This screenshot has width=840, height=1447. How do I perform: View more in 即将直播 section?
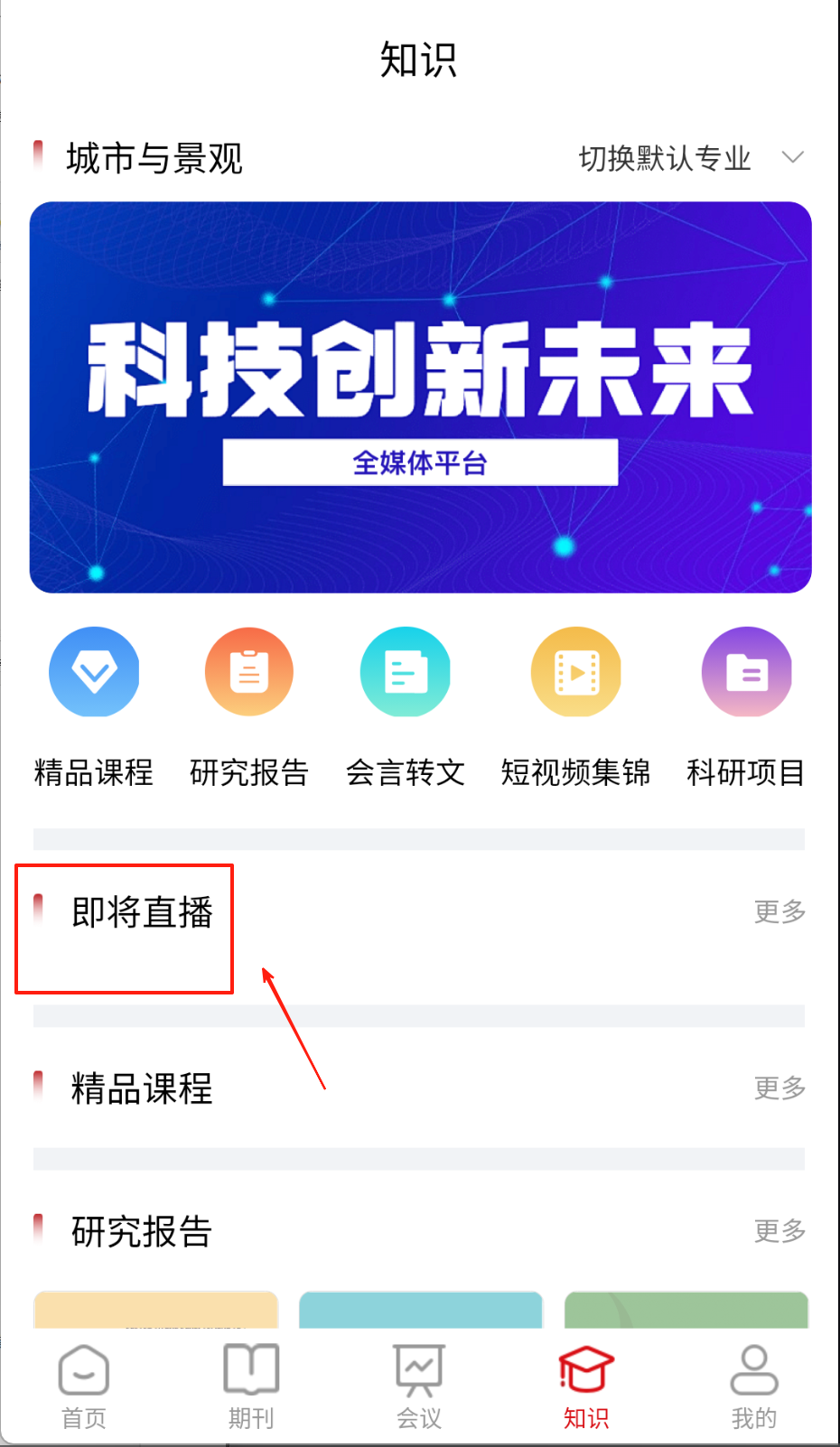[779, 911]
